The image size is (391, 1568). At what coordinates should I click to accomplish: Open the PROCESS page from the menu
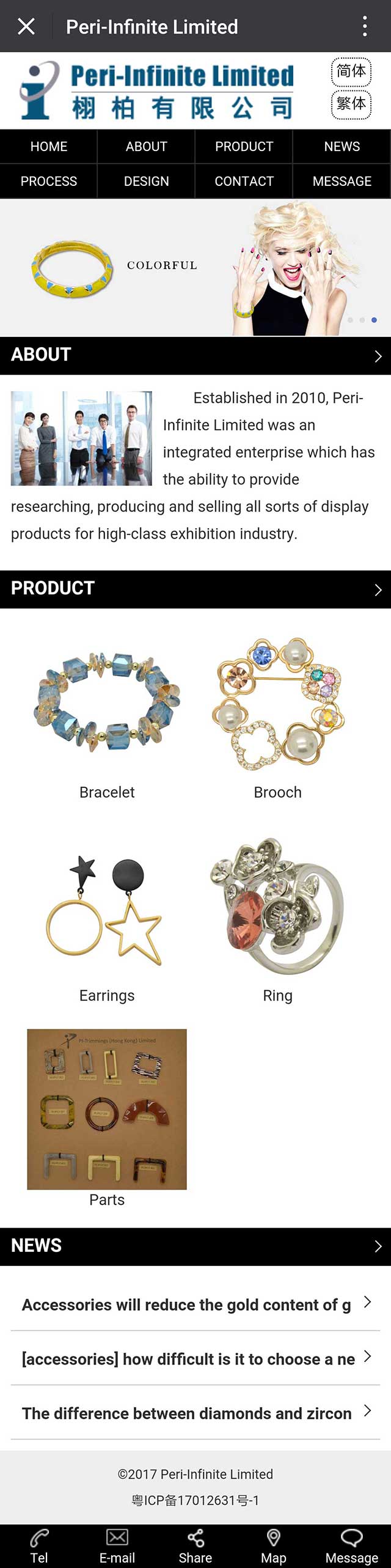[49, 182]
